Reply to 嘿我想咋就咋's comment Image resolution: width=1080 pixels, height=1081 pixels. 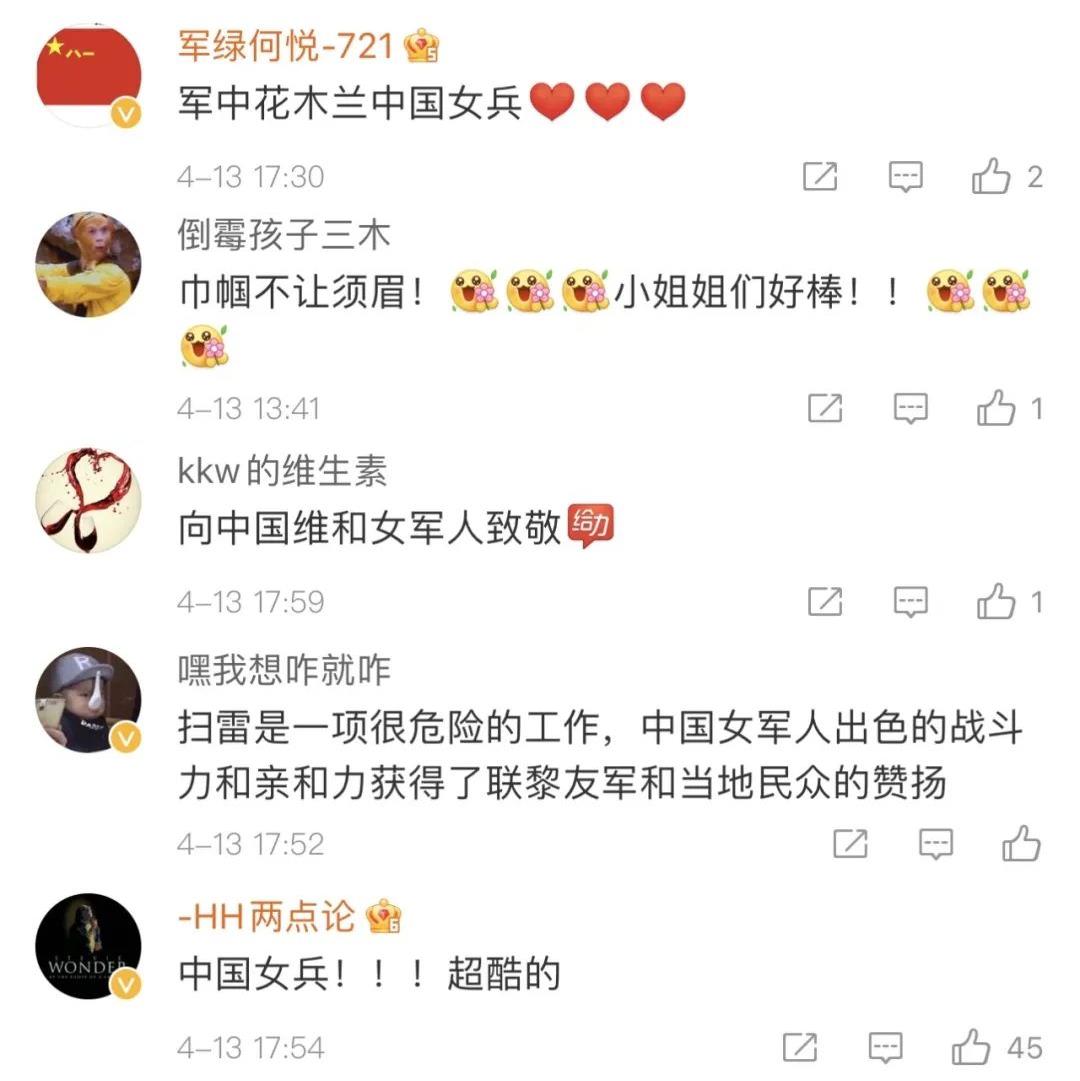936,844
